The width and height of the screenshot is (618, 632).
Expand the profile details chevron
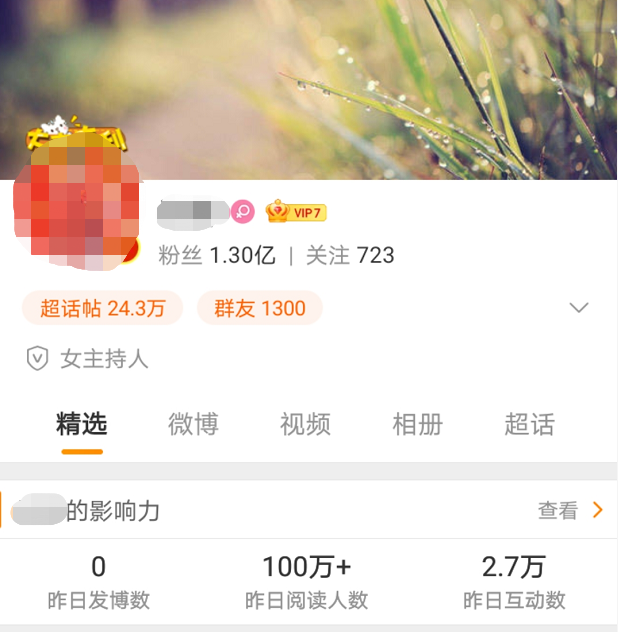(x=579, y=308)
